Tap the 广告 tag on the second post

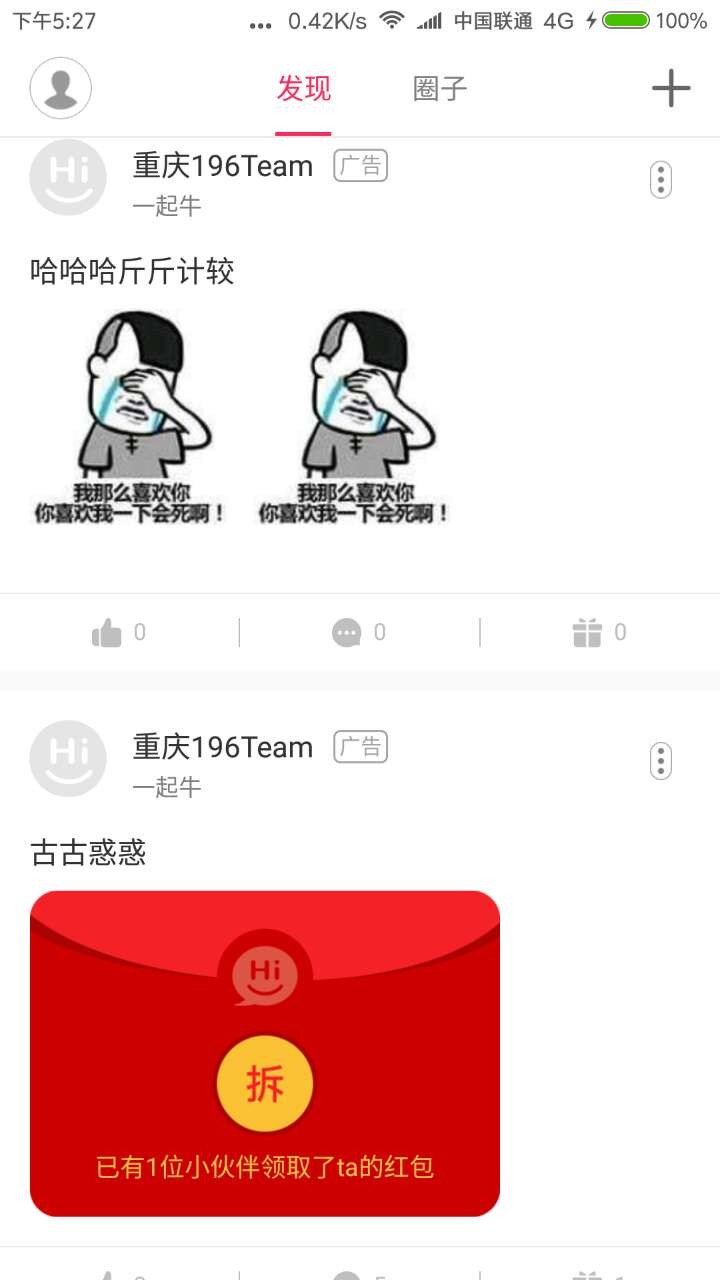pos(360,747)
